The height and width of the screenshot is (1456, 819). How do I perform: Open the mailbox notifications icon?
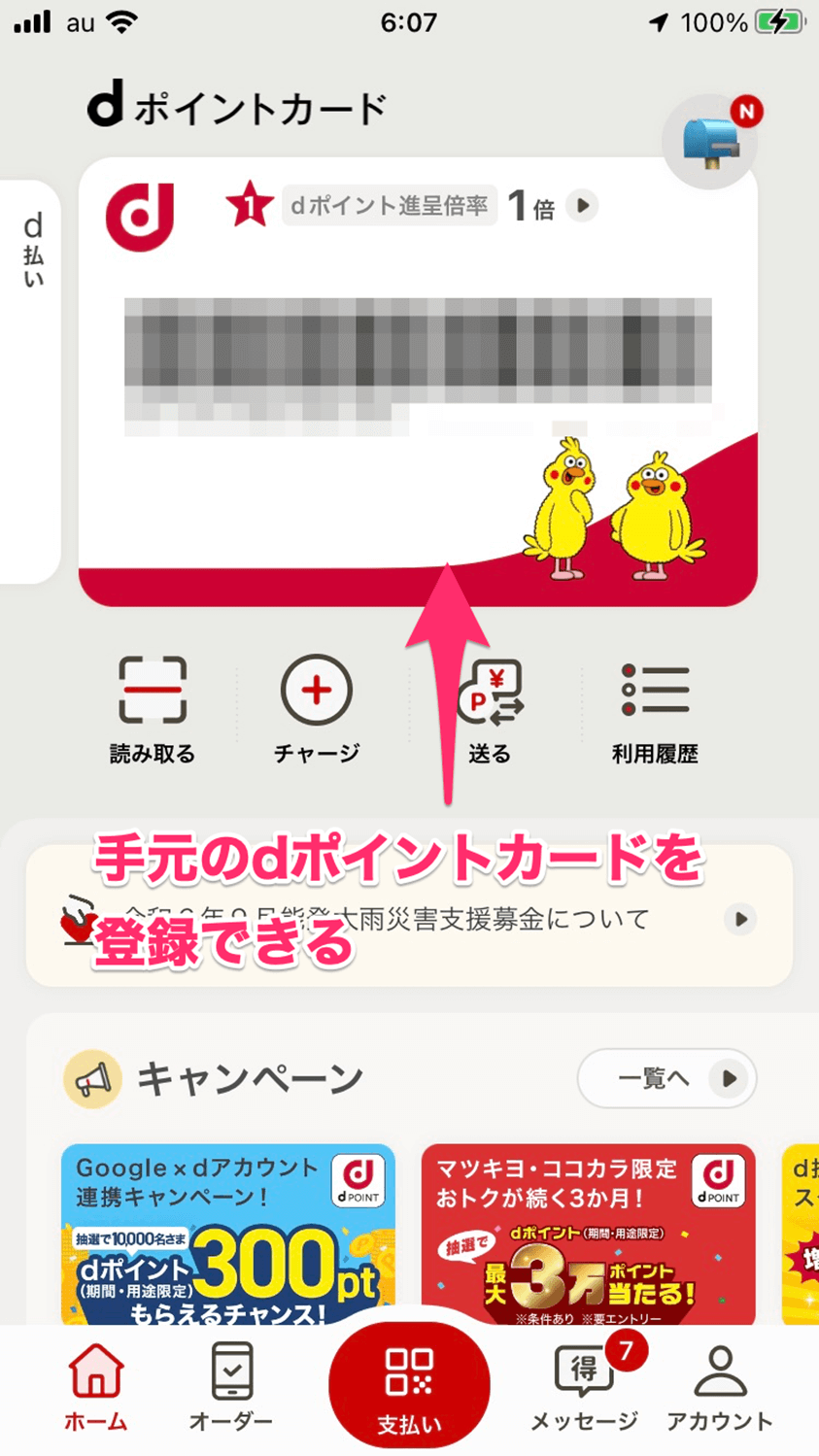point(710,143)
